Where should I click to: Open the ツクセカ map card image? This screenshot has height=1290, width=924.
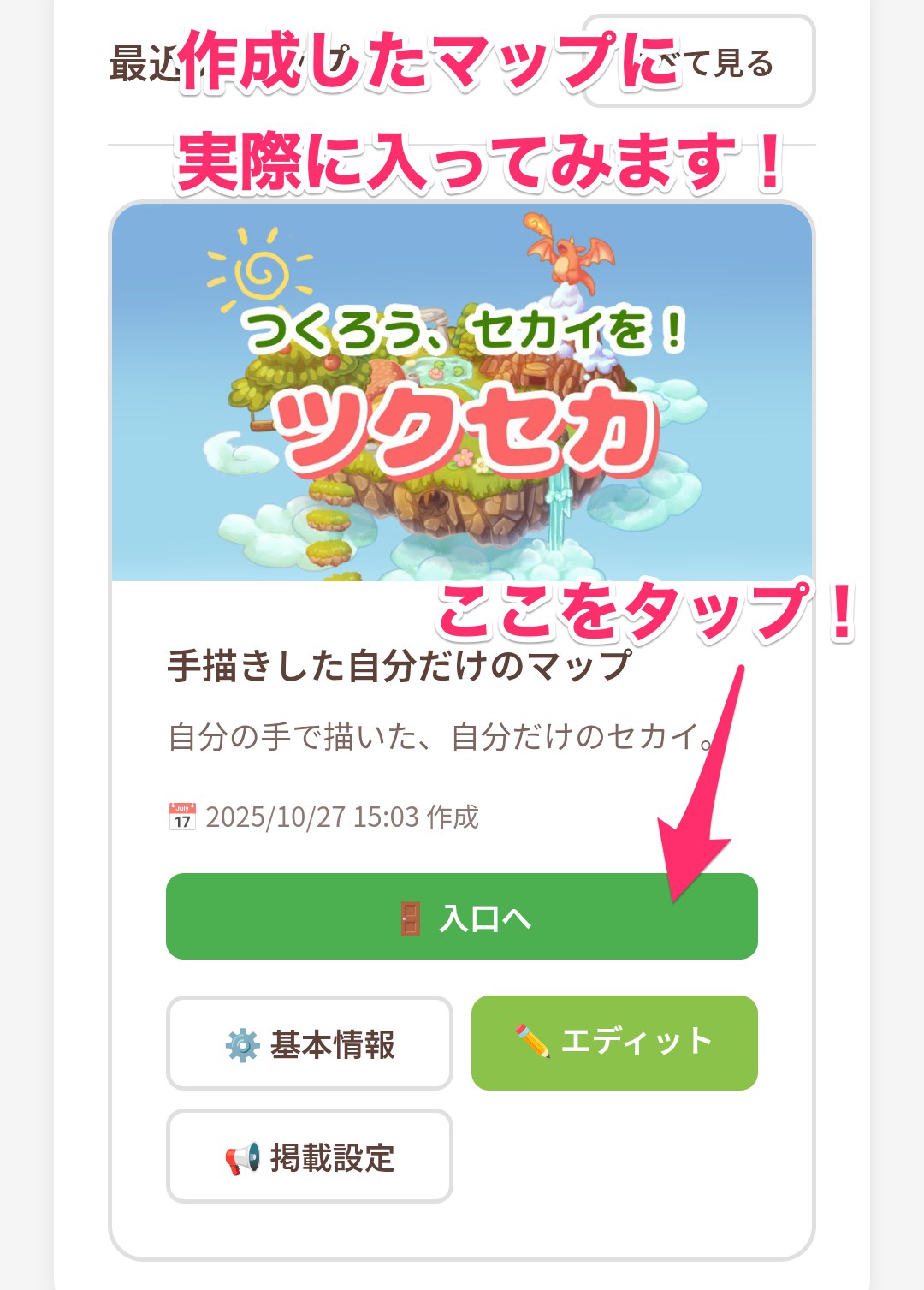461,394
